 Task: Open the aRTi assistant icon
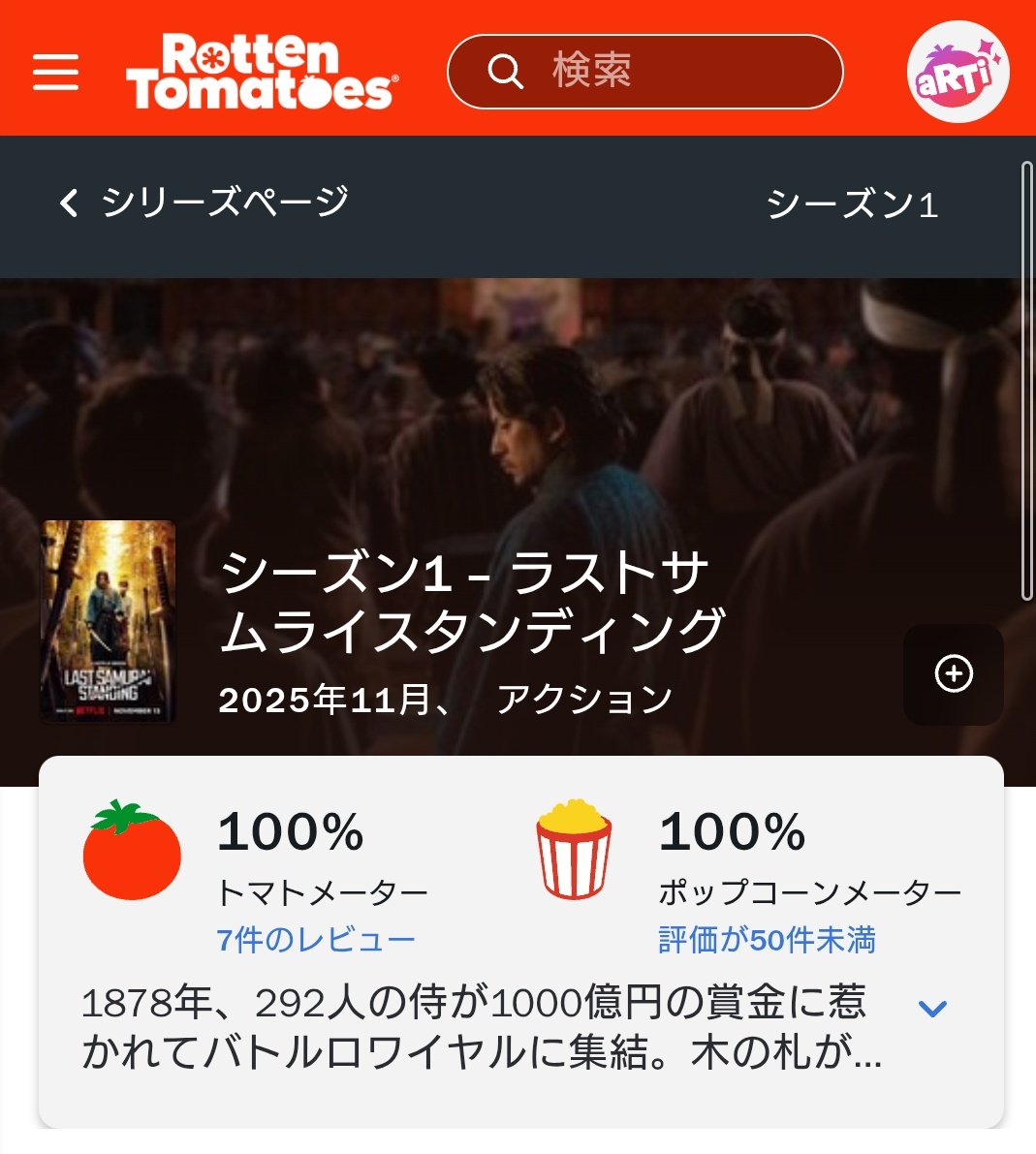pyautogui.click(x=958, y=72)
